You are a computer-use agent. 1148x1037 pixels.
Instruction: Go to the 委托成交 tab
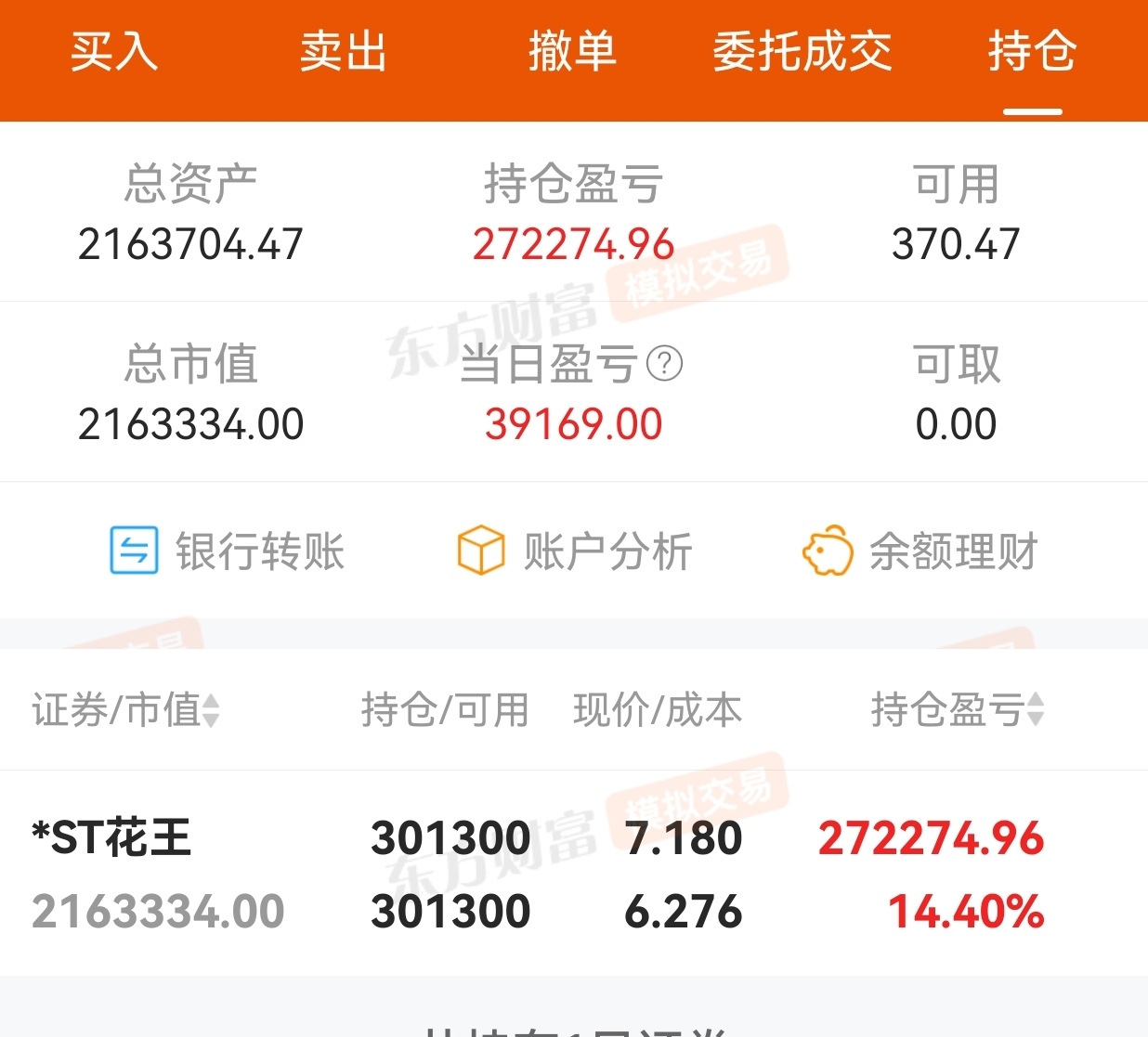[802, 52]
